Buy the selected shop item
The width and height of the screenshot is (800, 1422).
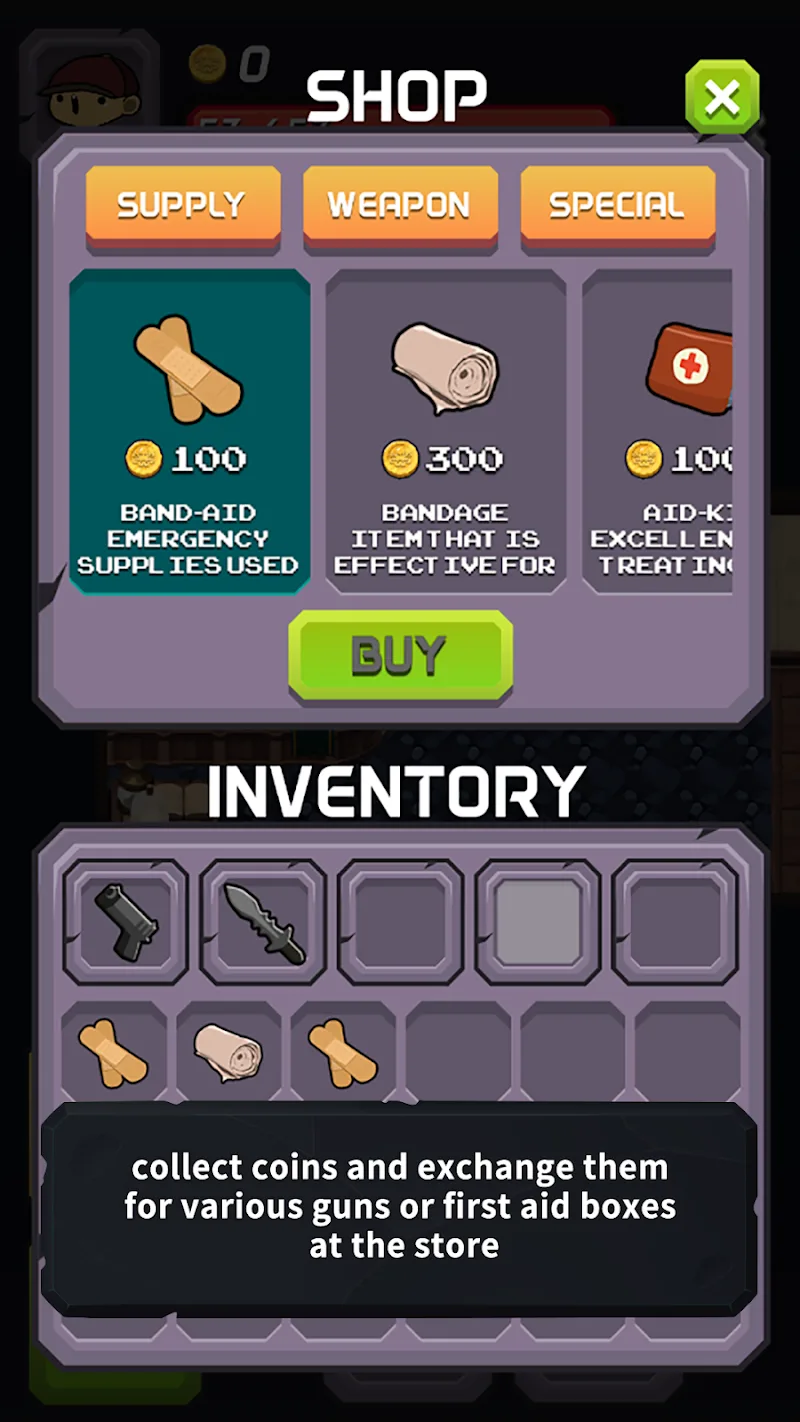(x=400, y=655)
